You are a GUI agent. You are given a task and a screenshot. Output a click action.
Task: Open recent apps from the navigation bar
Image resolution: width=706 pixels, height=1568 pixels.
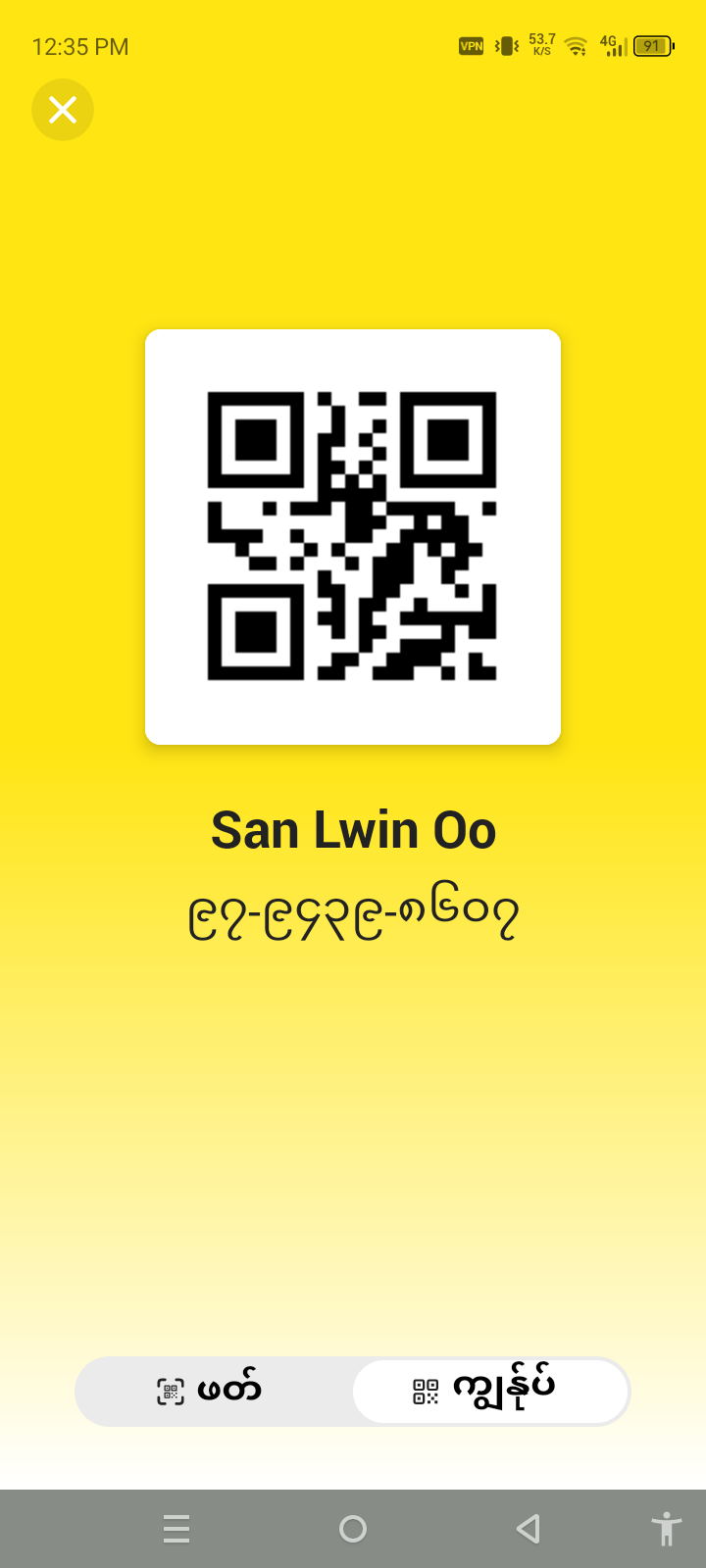click(x=176, y=1529)
